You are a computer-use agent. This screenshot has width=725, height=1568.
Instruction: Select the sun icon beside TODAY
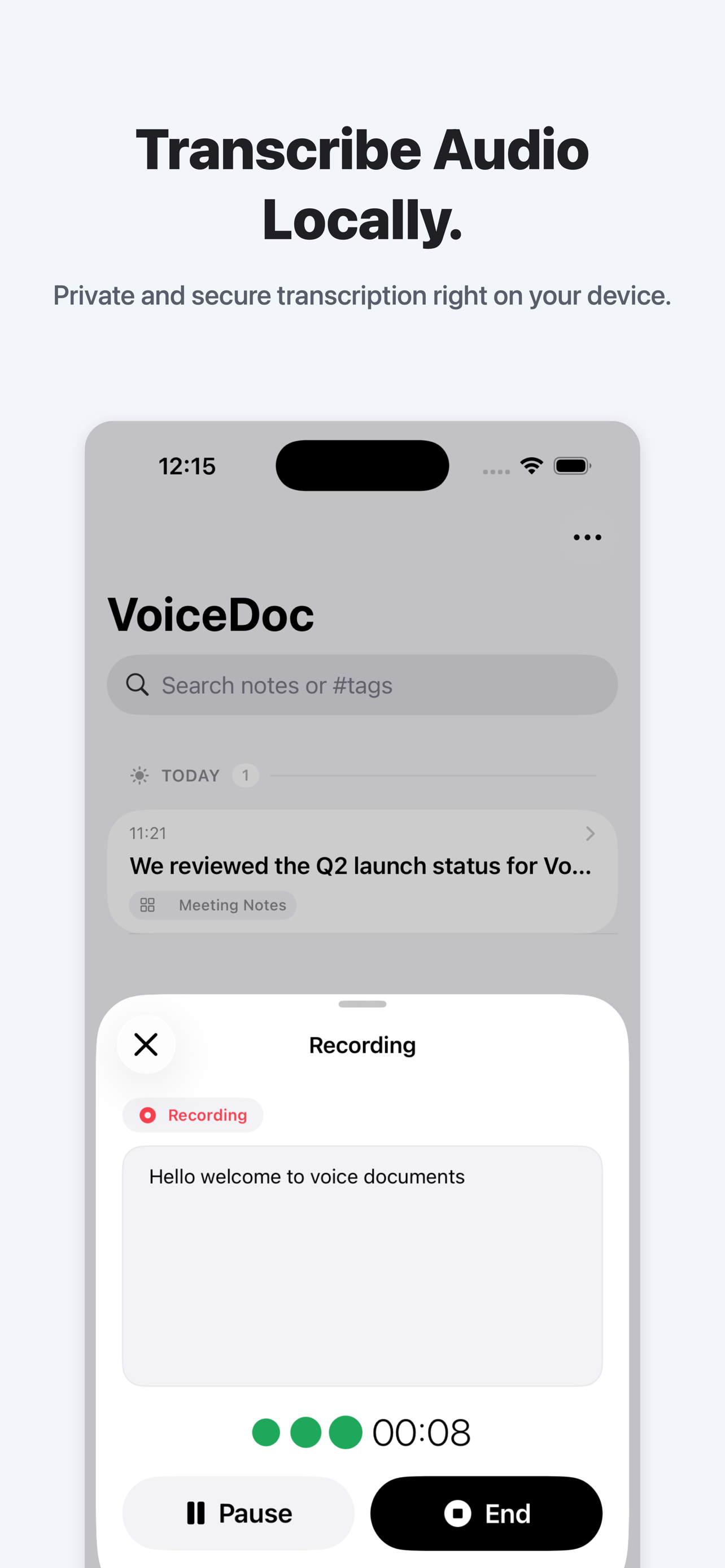(x=139, y=775)
